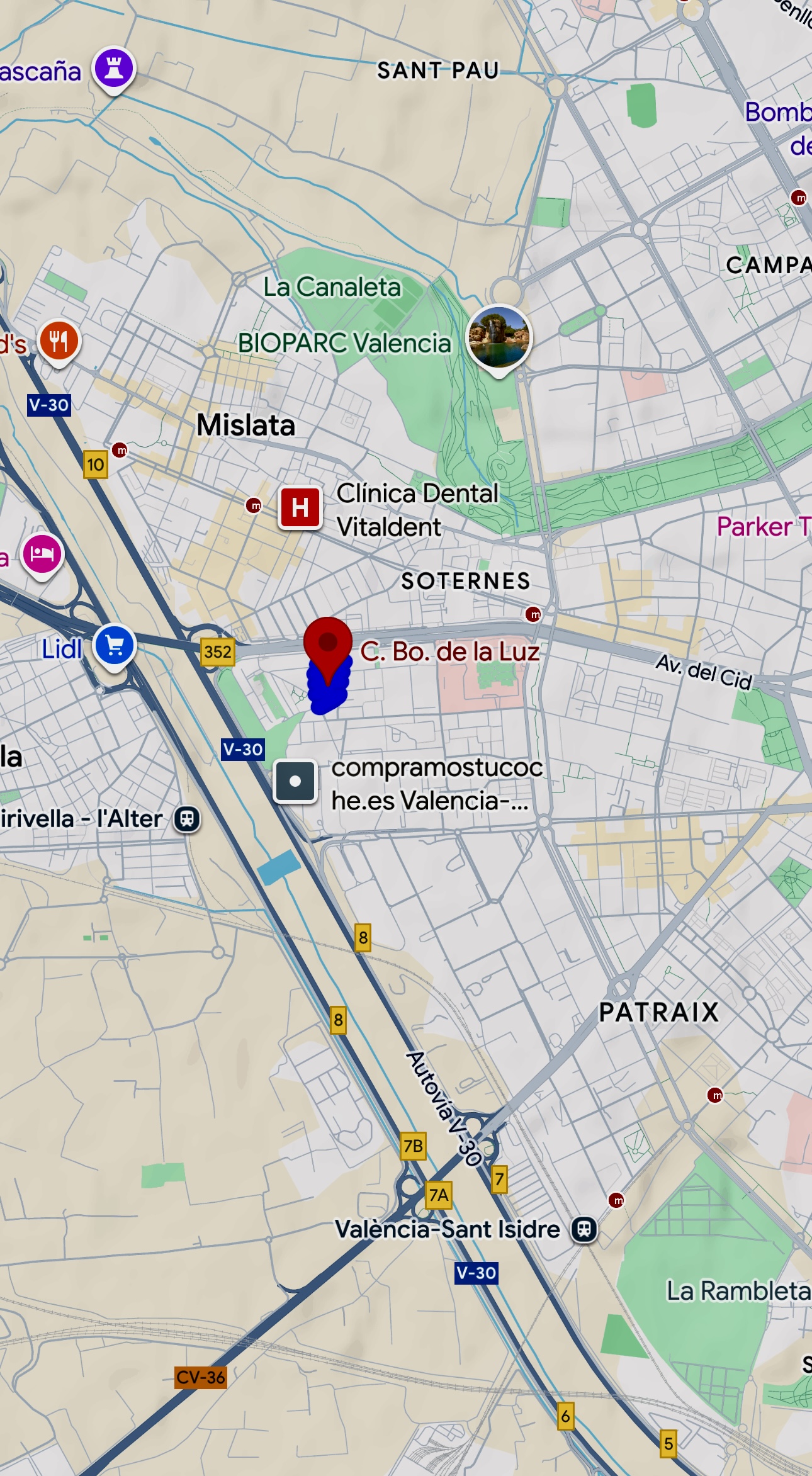Select the pink hotel bed marker

42,555
